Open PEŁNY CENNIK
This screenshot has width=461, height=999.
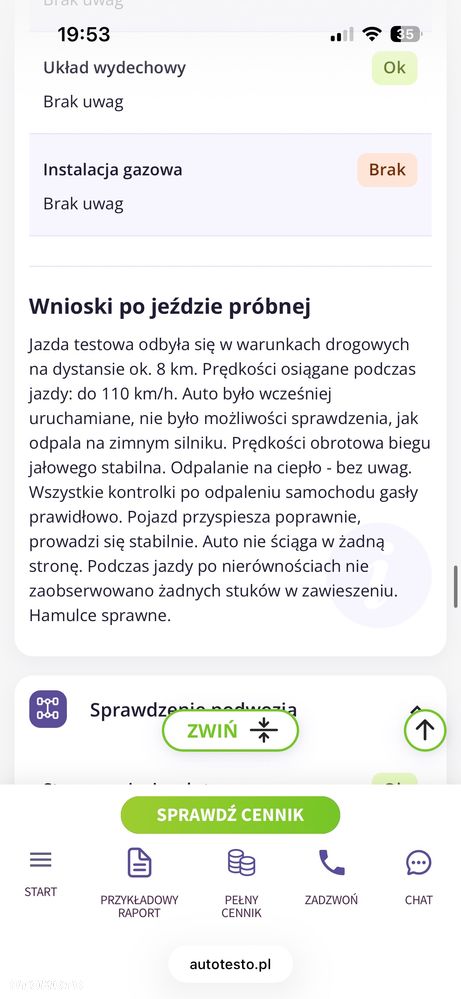[241, 882]
